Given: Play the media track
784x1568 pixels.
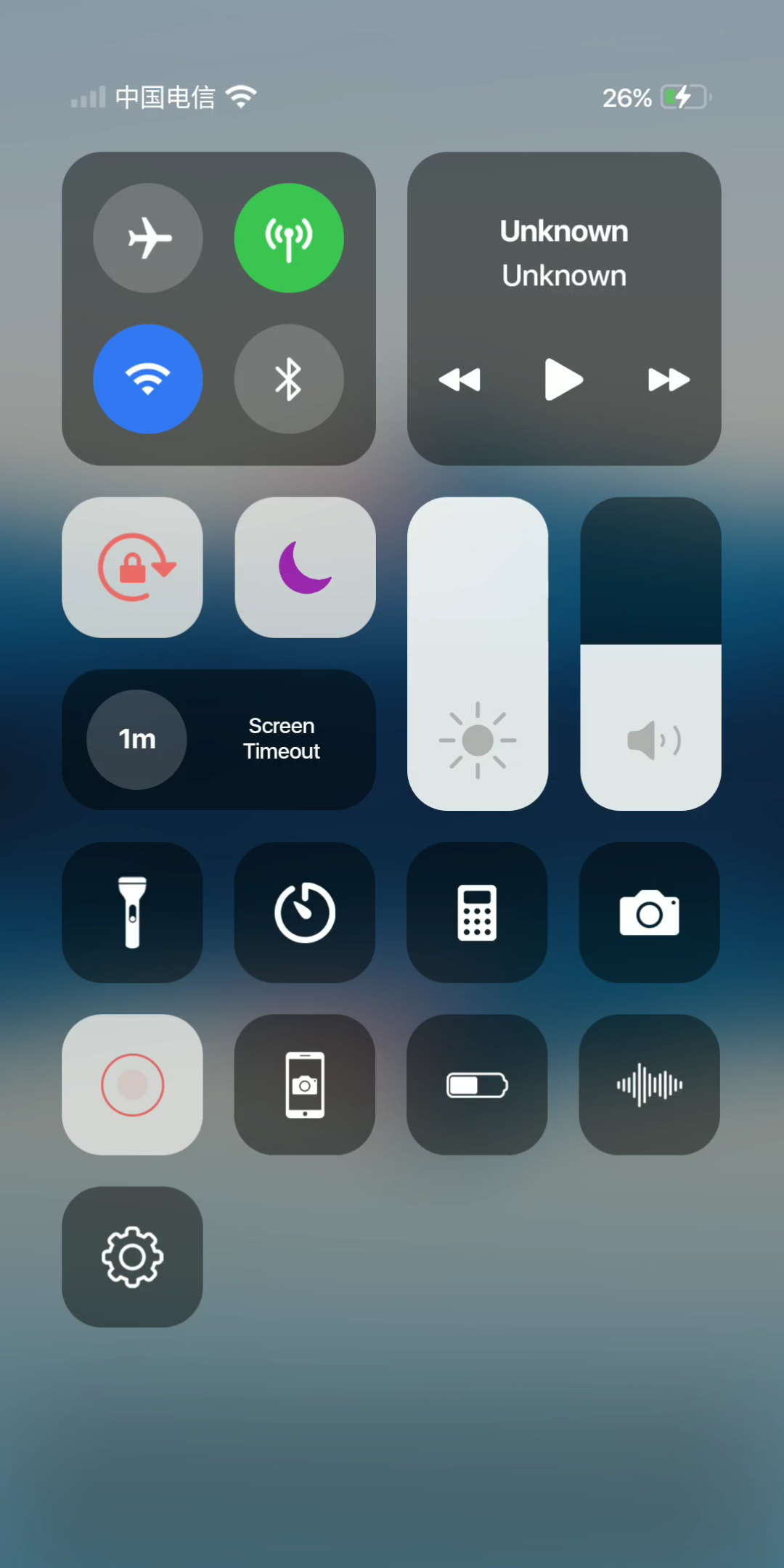Looking at the screenshot, I should point(563,379).
